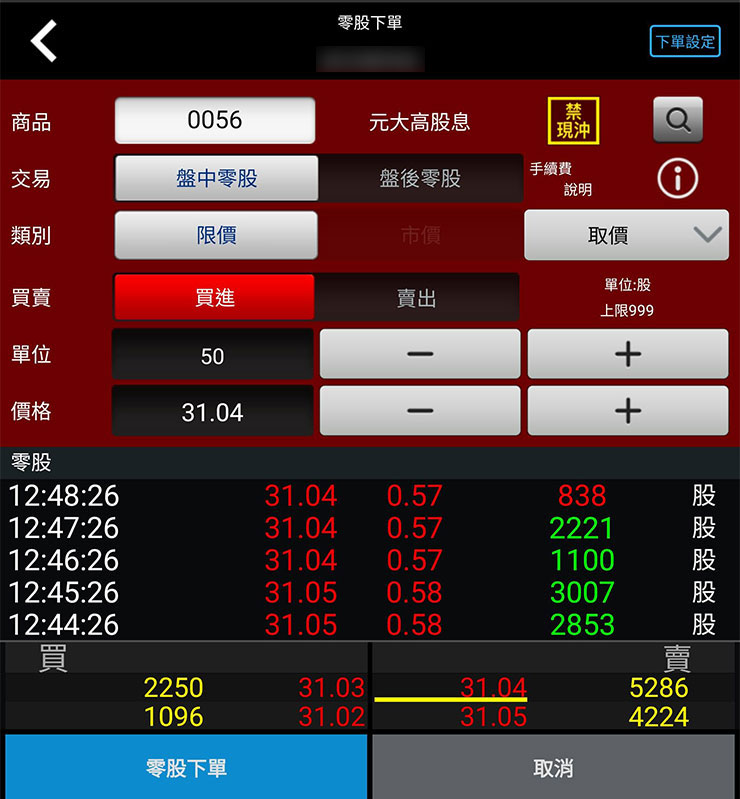Image resolution: width=740 pixels, height=799 pixels.
Task: Switch order type to 市價
Action: (x=419, y=235)
